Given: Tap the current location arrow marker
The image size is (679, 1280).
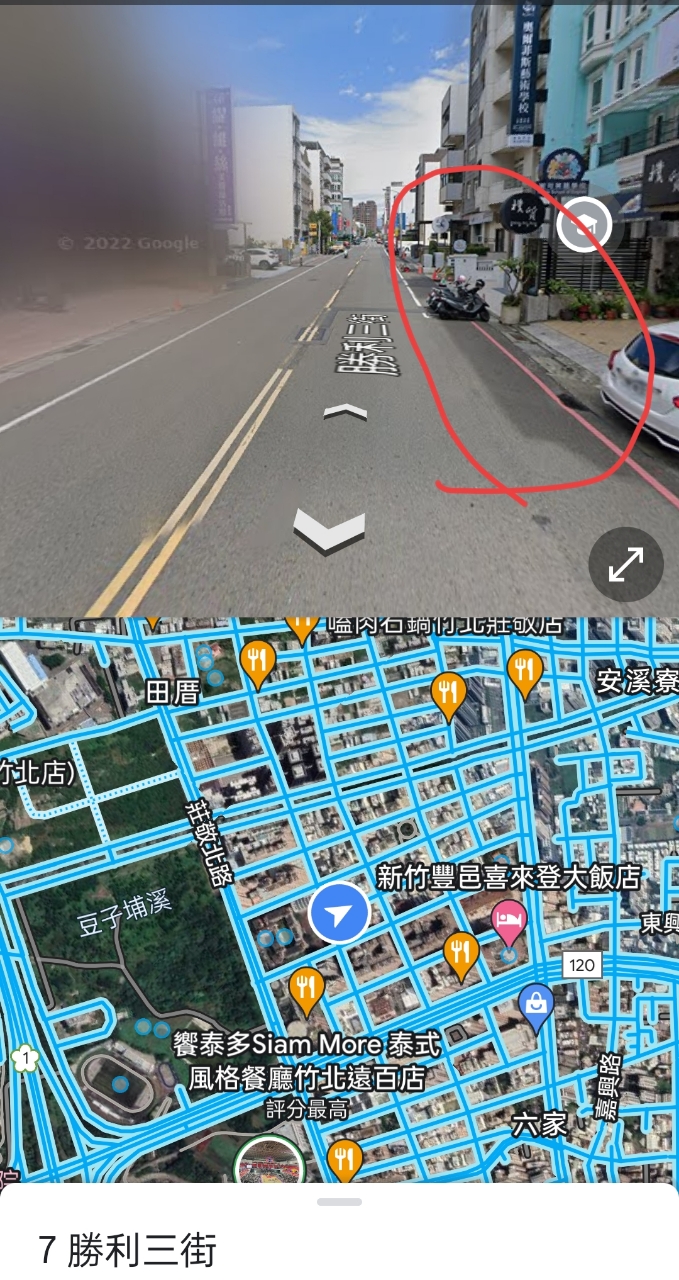Looking at the screenshot, I should (339, 913).
